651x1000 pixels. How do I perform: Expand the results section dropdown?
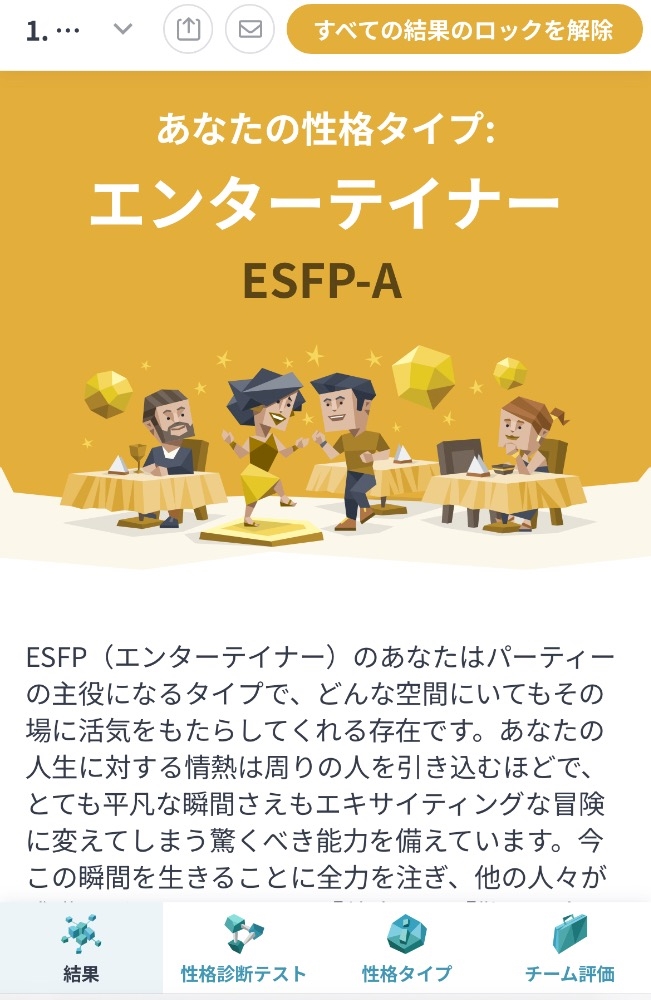pos(123,29)
